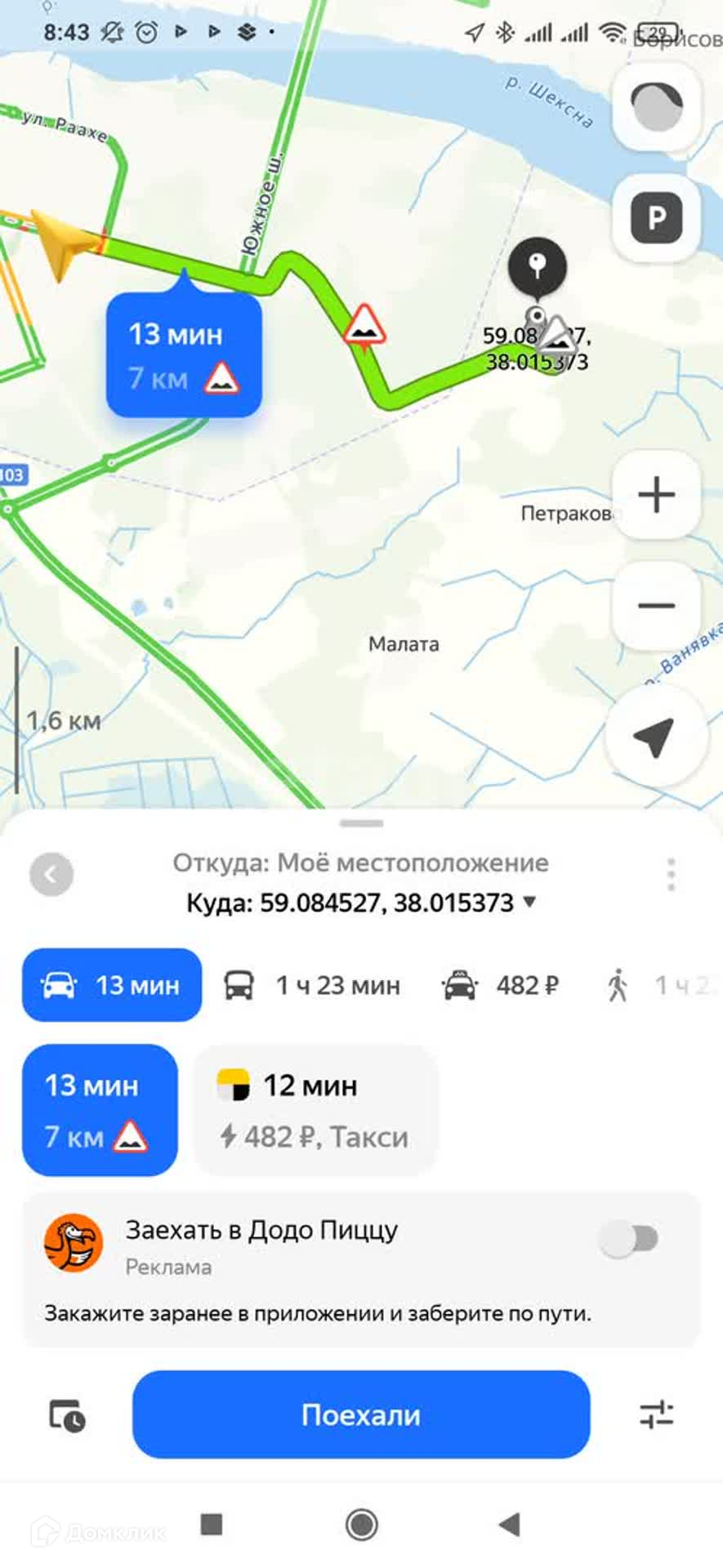Enable the Додо Пицца stopover toggle
The height and width of the screenshot is (1568, 723).
point(629,1239)
